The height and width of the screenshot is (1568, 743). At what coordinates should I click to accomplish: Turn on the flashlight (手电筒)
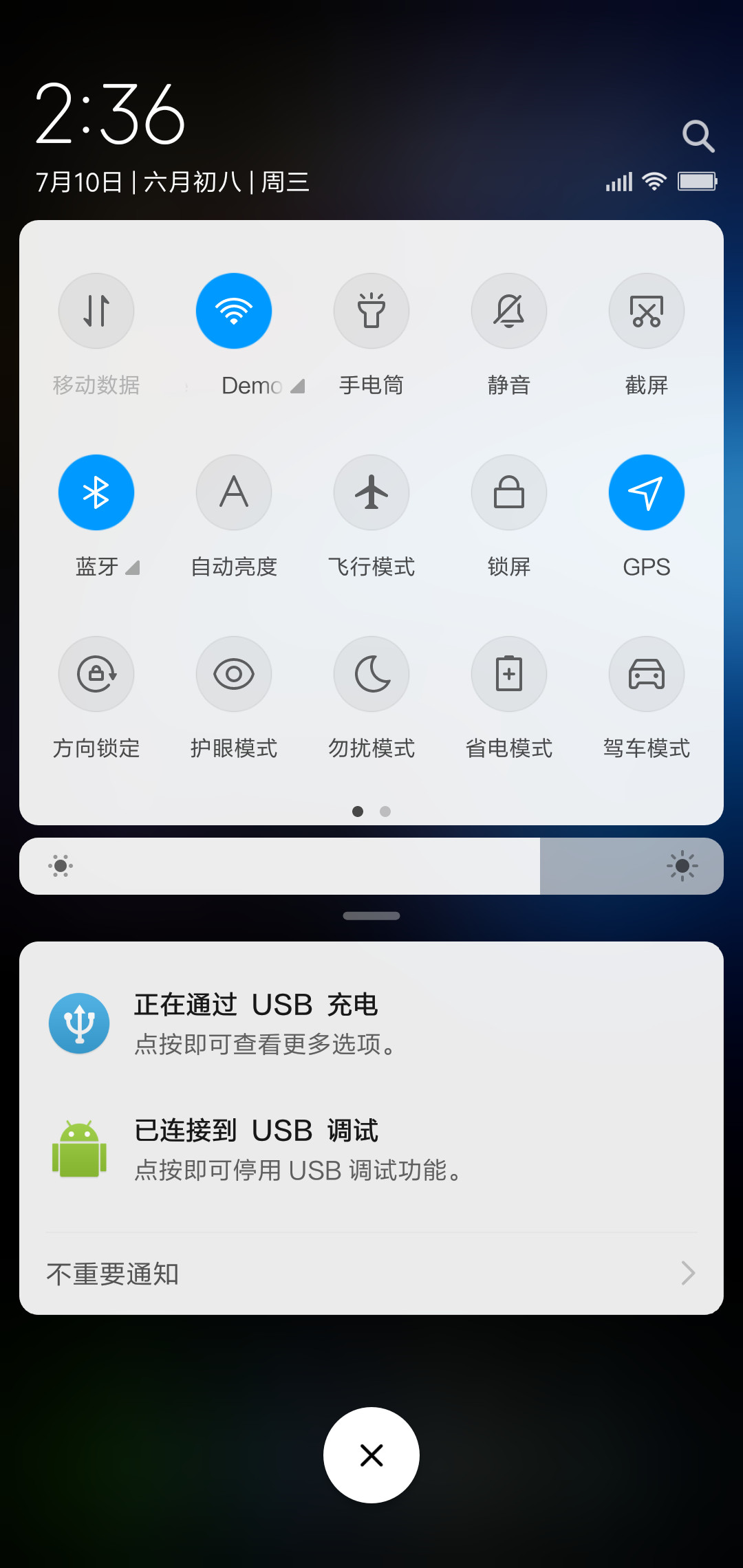coord(371,311)
